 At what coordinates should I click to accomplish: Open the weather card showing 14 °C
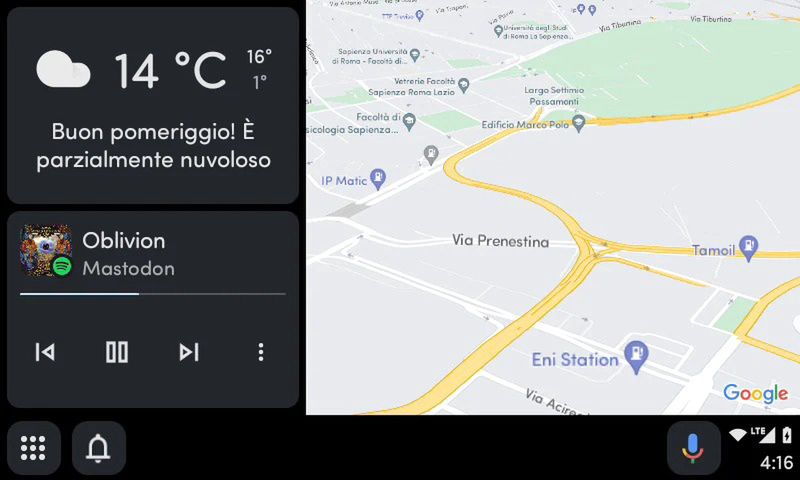(x=153, y=106)
